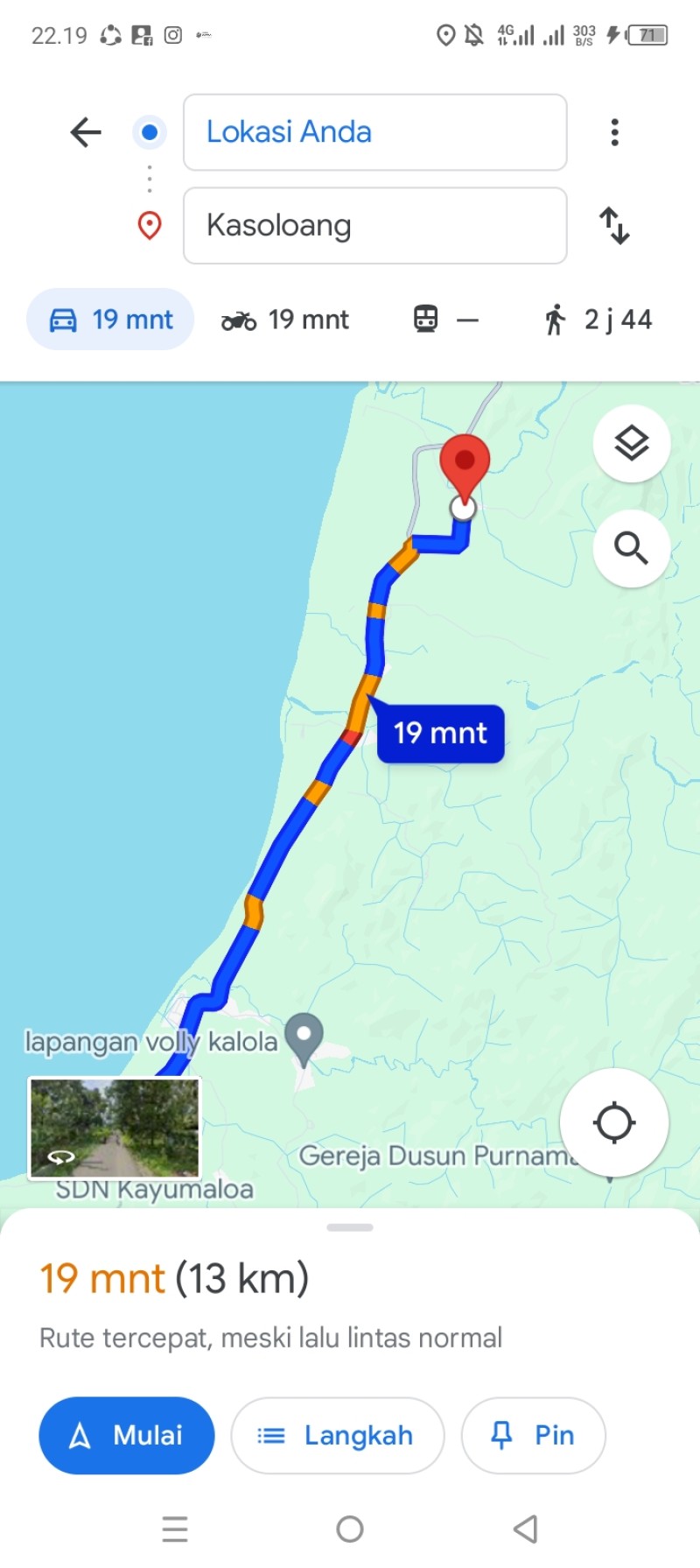
Task: Start navigation with Mulai
Action: click(x=127, y=1436)
